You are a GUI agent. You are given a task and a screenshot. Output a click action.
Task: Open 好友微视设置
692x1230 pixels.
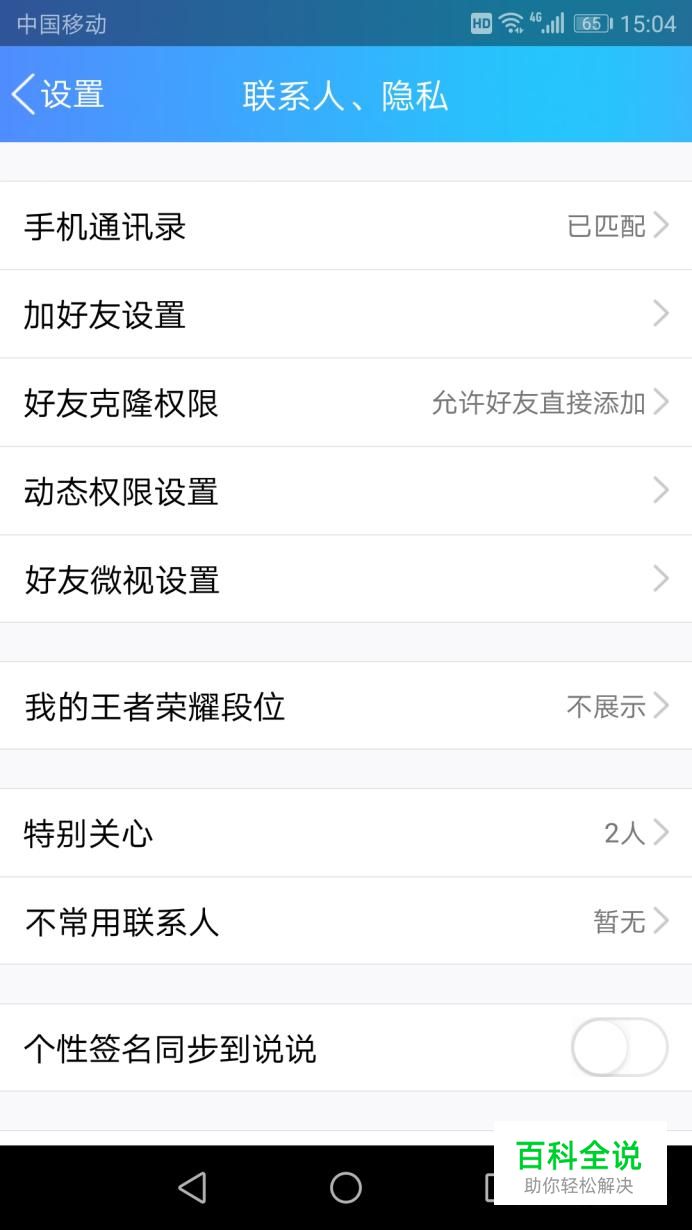346,578
